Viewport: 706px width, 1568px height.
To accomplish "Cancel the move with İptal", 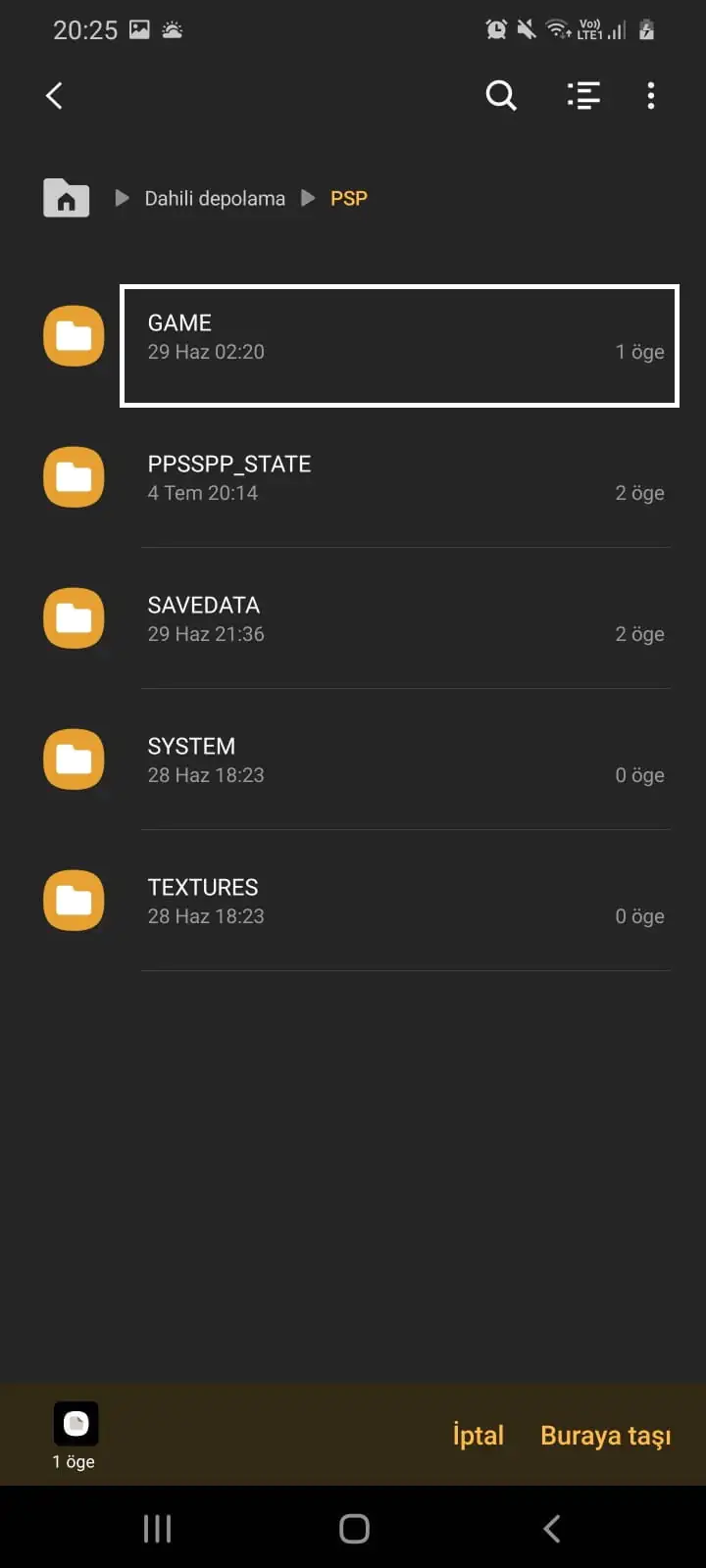I will tap(478, 1434).
